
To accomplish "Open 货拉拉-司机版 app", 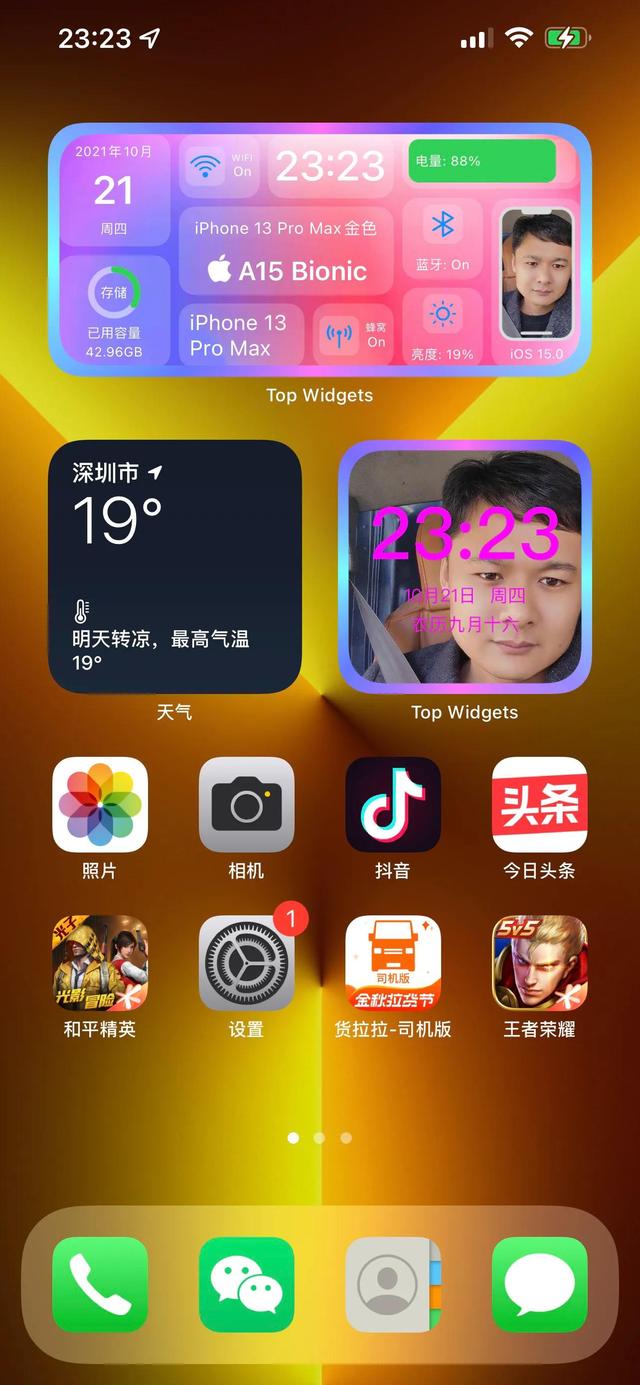I will (x=393, y=963).
